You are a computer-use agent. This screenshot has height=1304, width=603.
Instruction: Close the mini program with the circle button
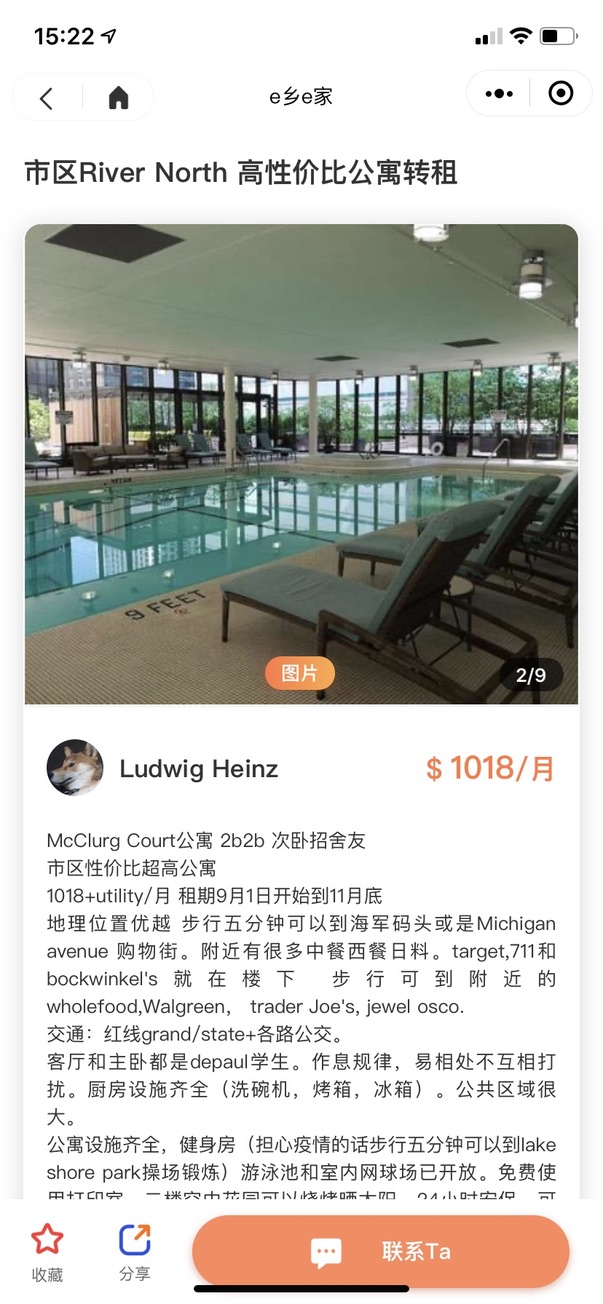coord(561,94)
